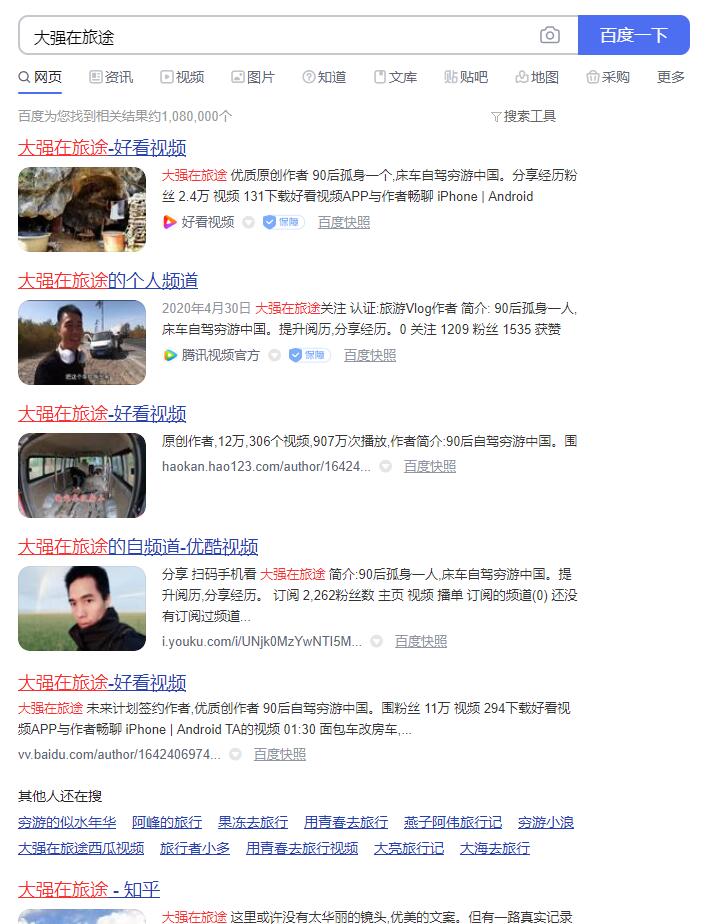Viewport: 728px width, 924px height.
Task: Open the 更多 tab options
Action: (671, 77)
